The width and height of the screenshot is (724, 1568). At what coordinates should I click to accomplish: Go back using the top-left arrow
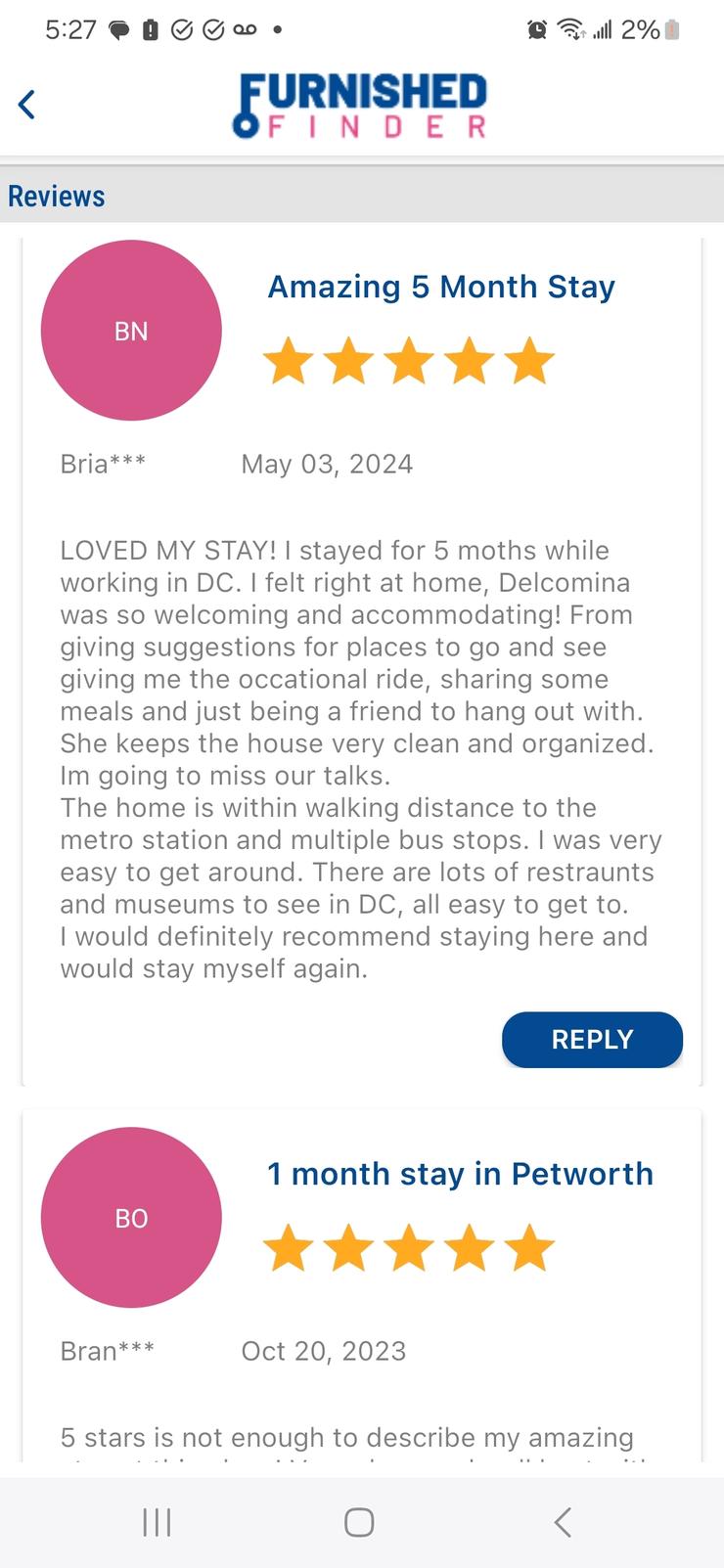(x=27, y=104)
